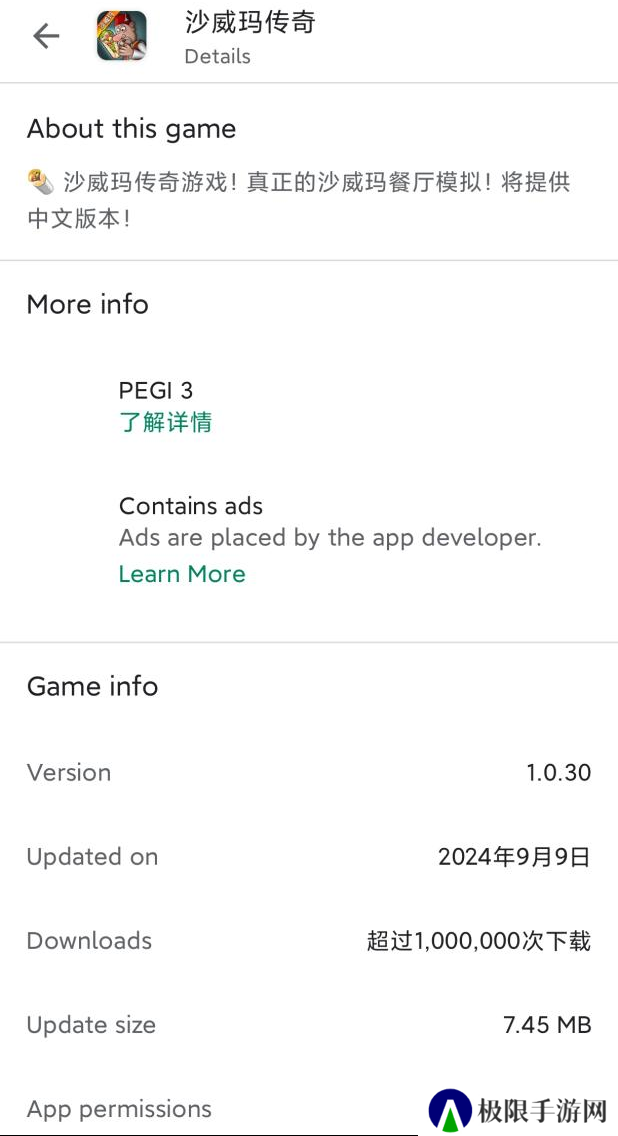Screen dimensions: 618x1136
Task: Go back using the top arrow
Action: pos(46,36)
